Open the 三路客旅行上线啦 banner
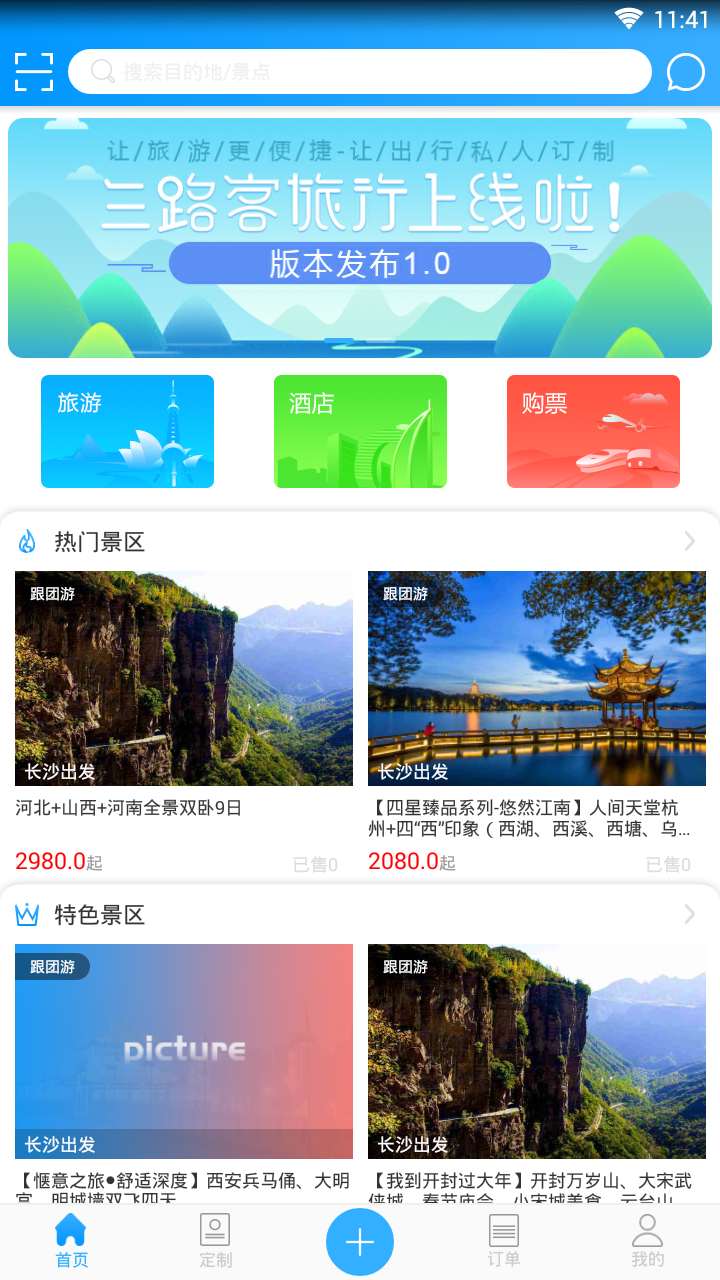The image size is (720, 1280). click(360, 238)
